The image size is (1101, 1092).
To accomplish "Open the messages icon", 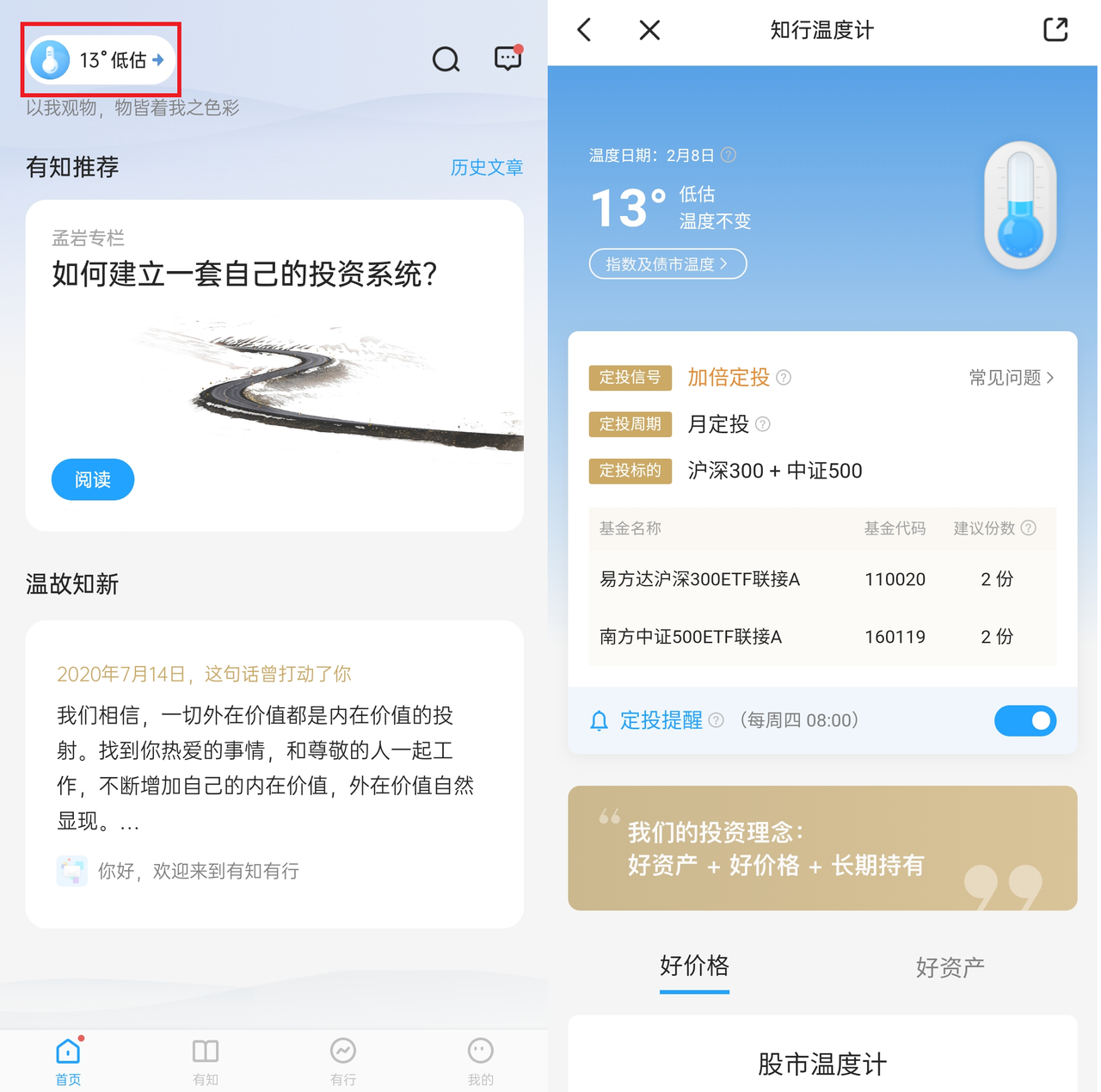I will (x=507, y=59).
